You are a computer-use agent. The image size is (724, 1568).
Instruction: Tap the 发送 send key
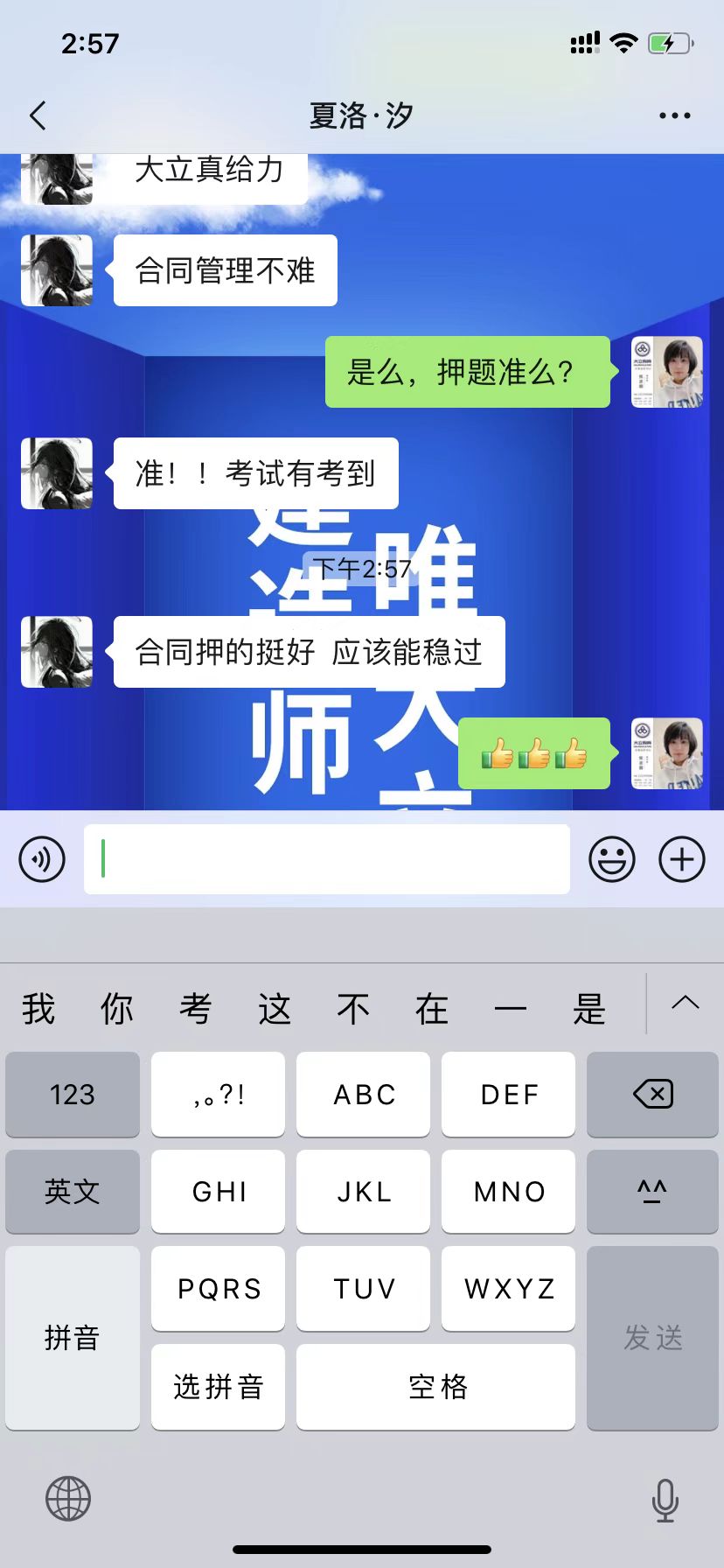pos(652,1338)
